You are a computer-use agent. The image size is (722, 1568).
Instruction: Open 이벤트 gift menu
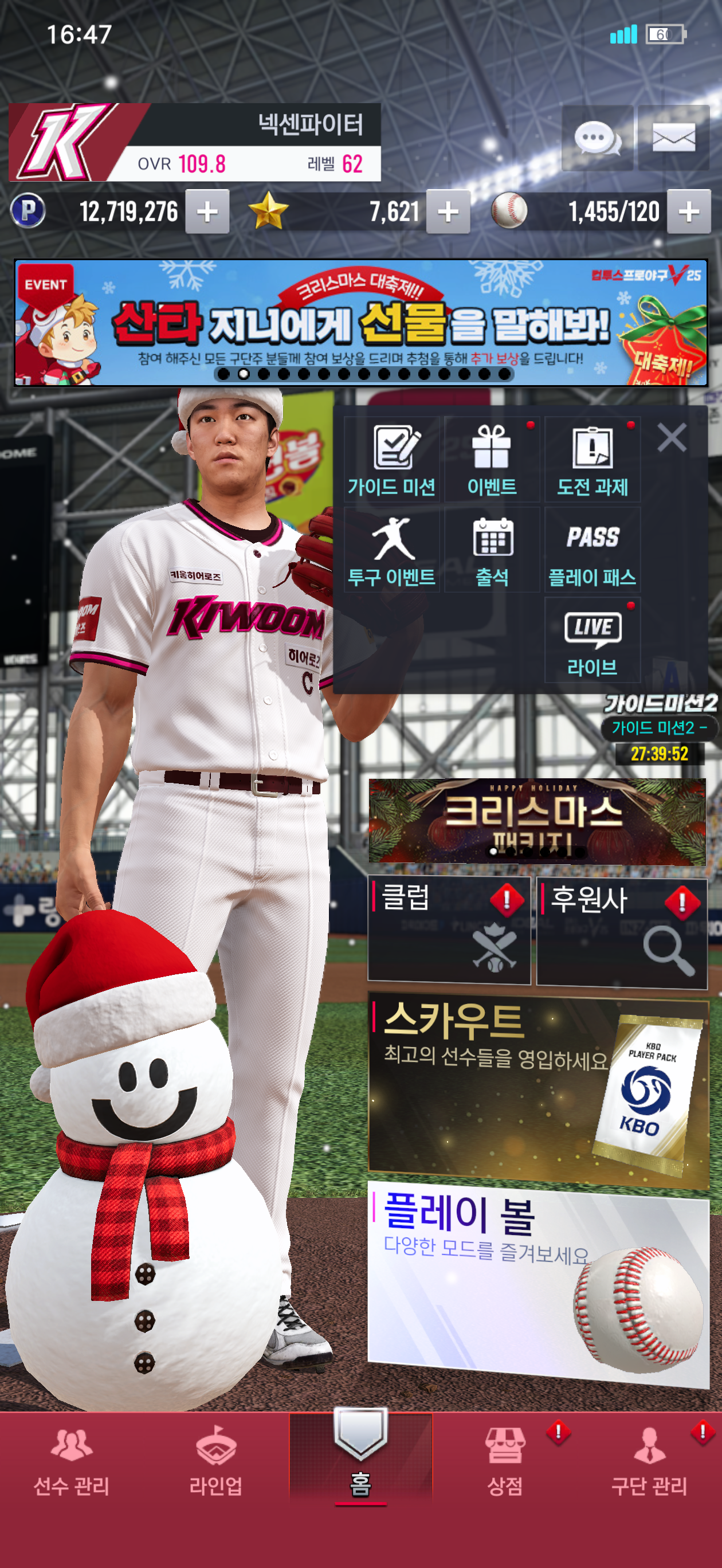pyautogui.click(x=492, y=460)
